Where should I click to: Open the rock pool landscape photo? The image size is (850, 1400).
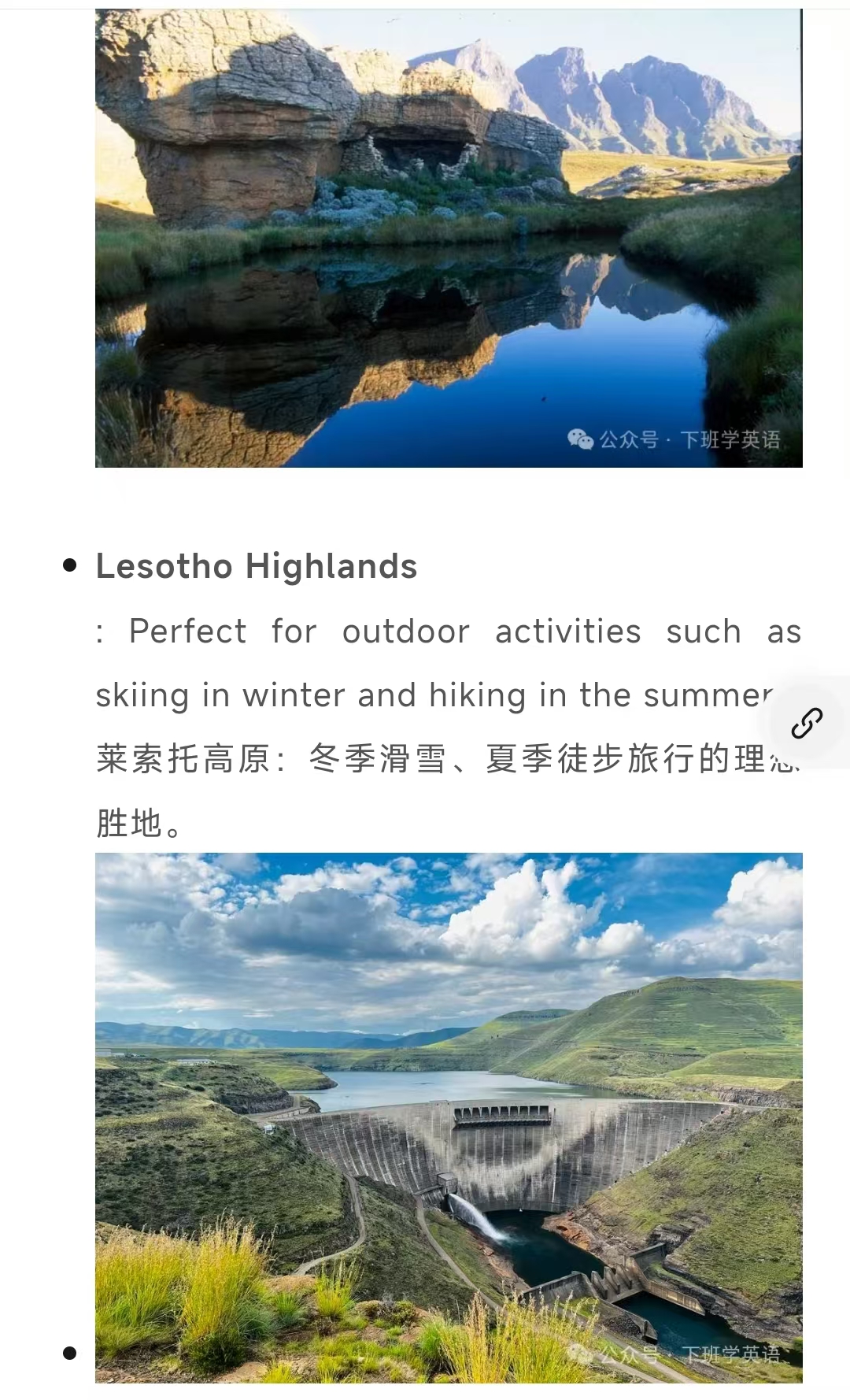click(449, 238)
